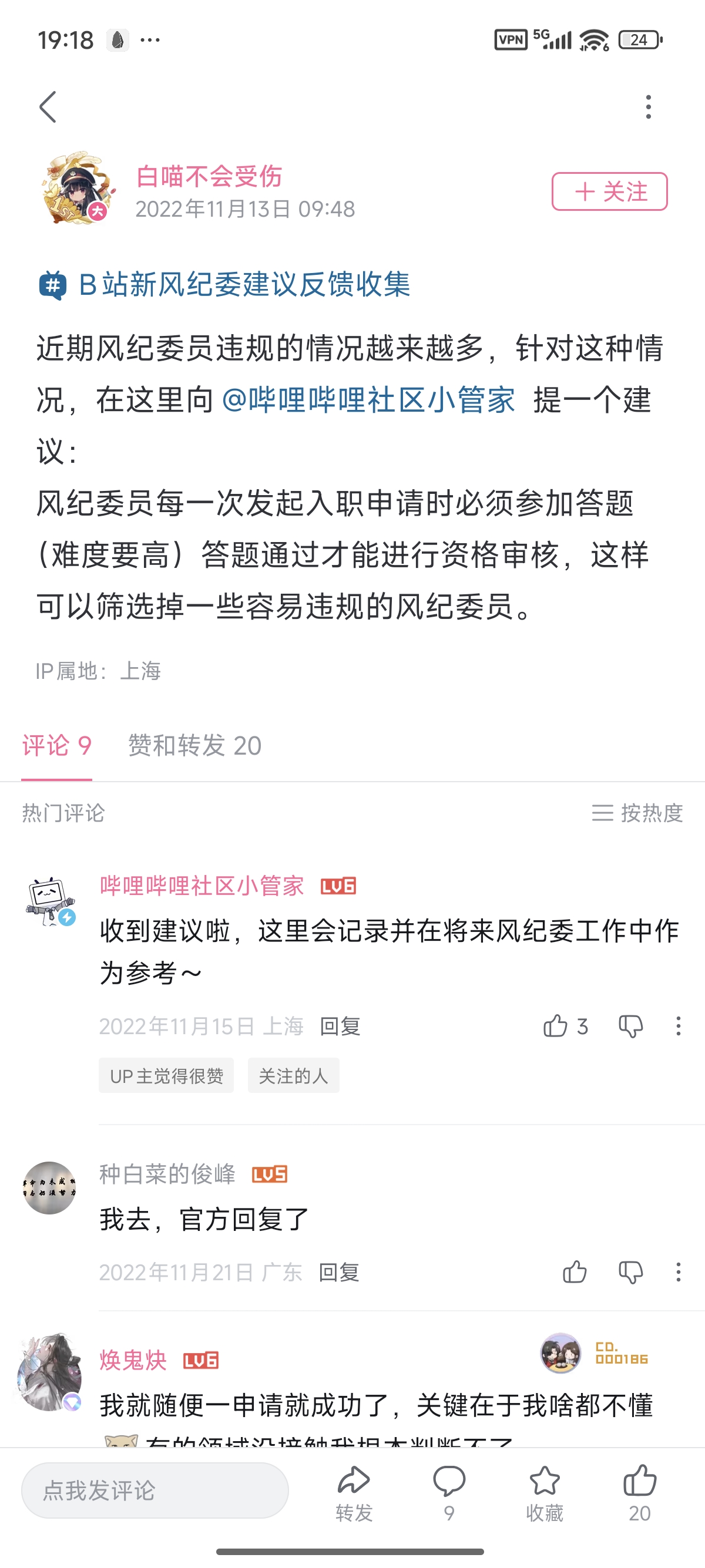Reply to 种白菜的俊峰's comment
Screen dimensions: 705x1568
[339, 1272]
